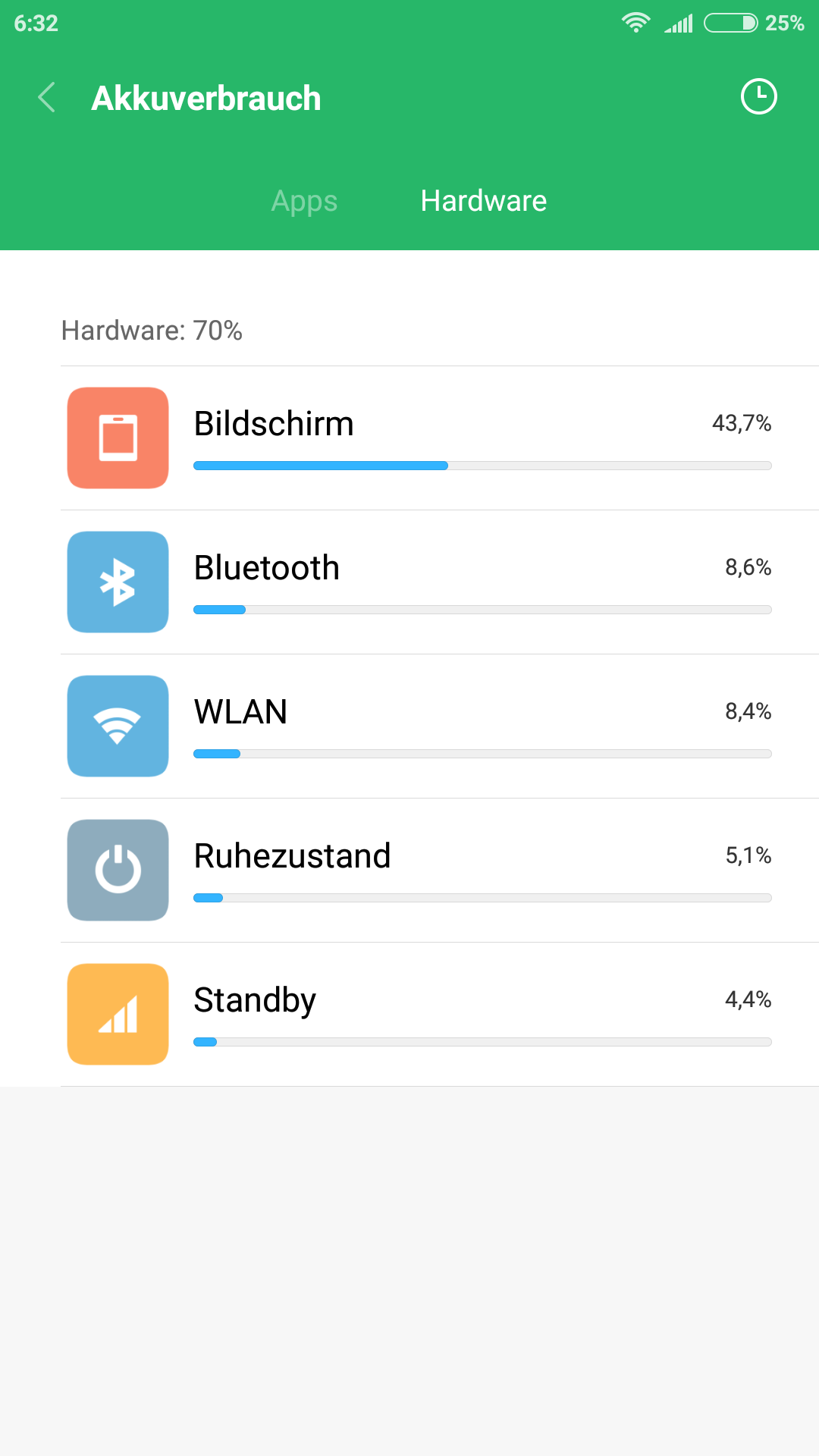The width and height of the screenshot is (819, 1456).
Task: View WLAN power consumption details
Action: (x=440, y=726)
